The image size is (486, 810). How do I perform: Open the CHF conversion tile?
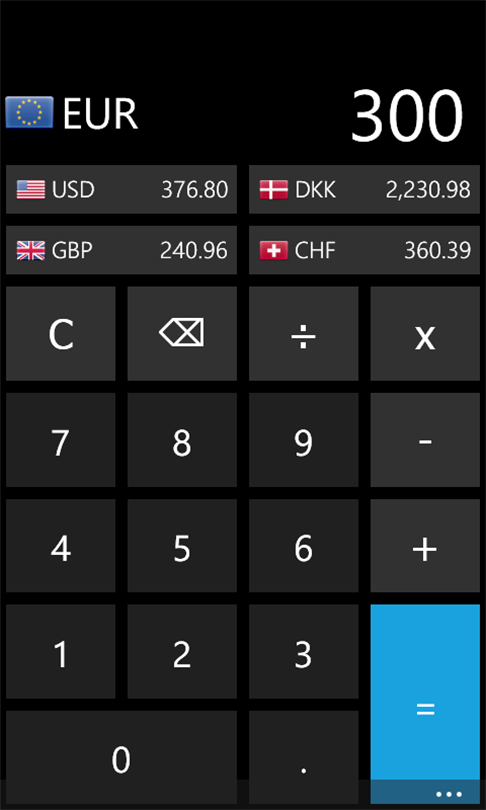coord(364,250)
